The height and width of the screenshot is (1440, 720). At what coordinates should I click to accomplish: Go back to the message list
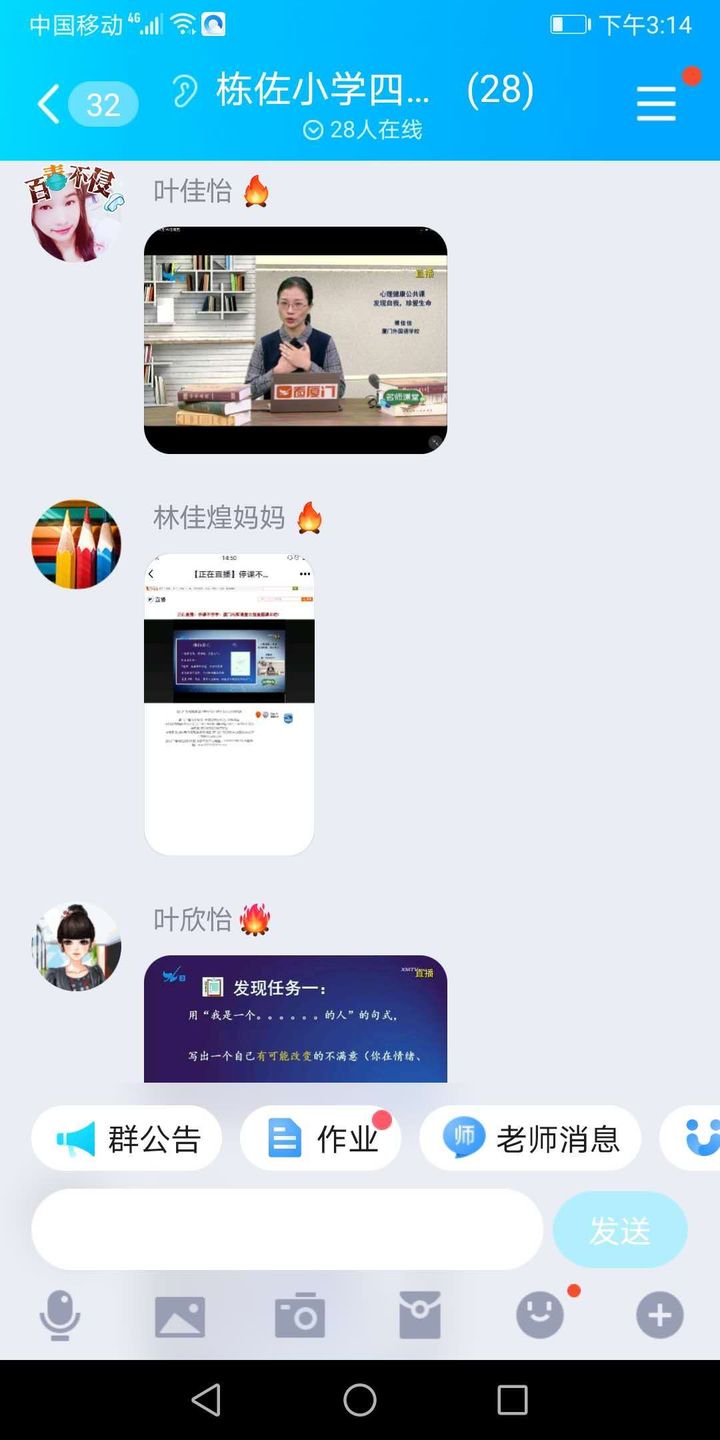[x=48, y=104]
